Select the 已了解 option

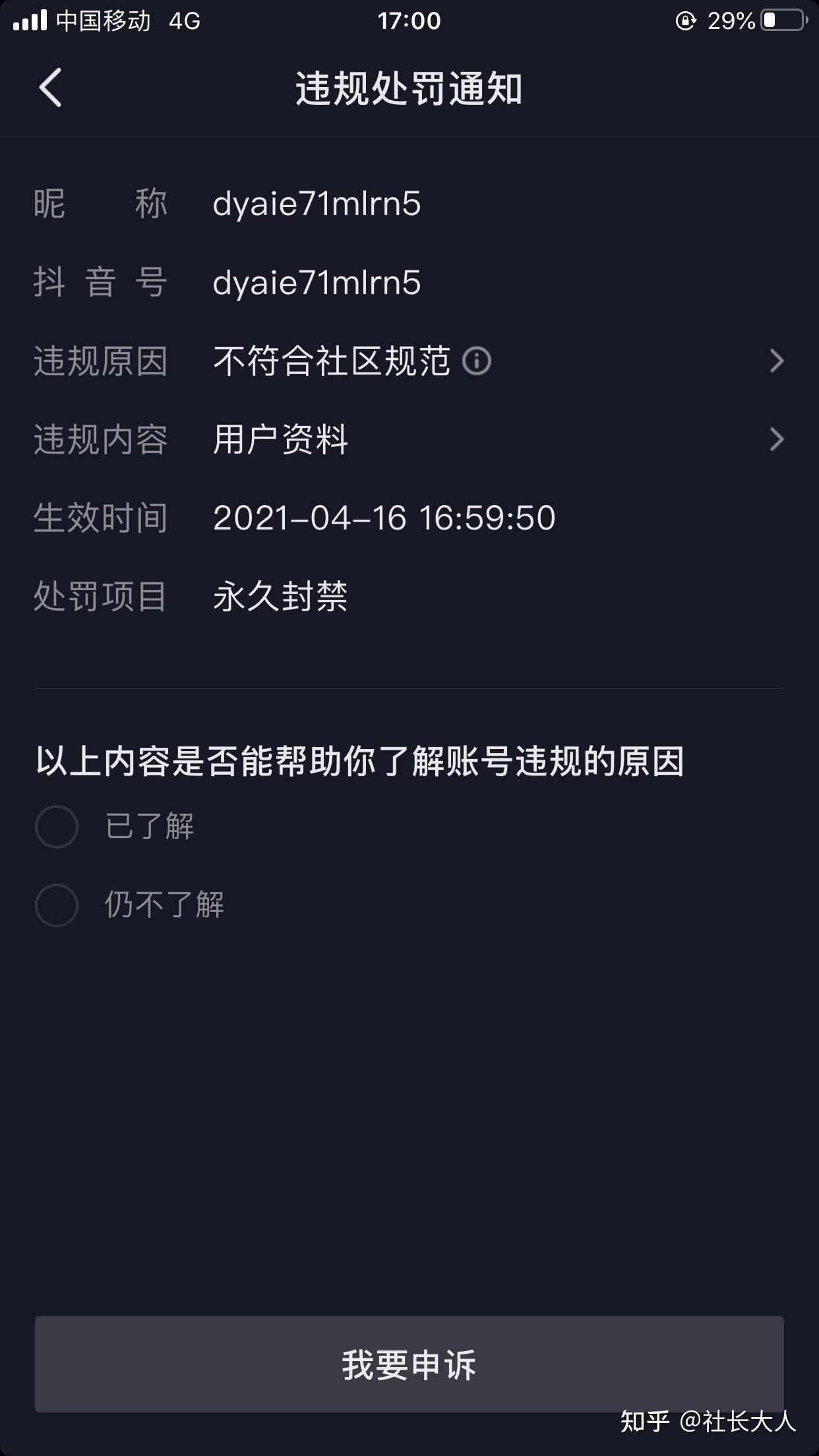tap(57, 826)
